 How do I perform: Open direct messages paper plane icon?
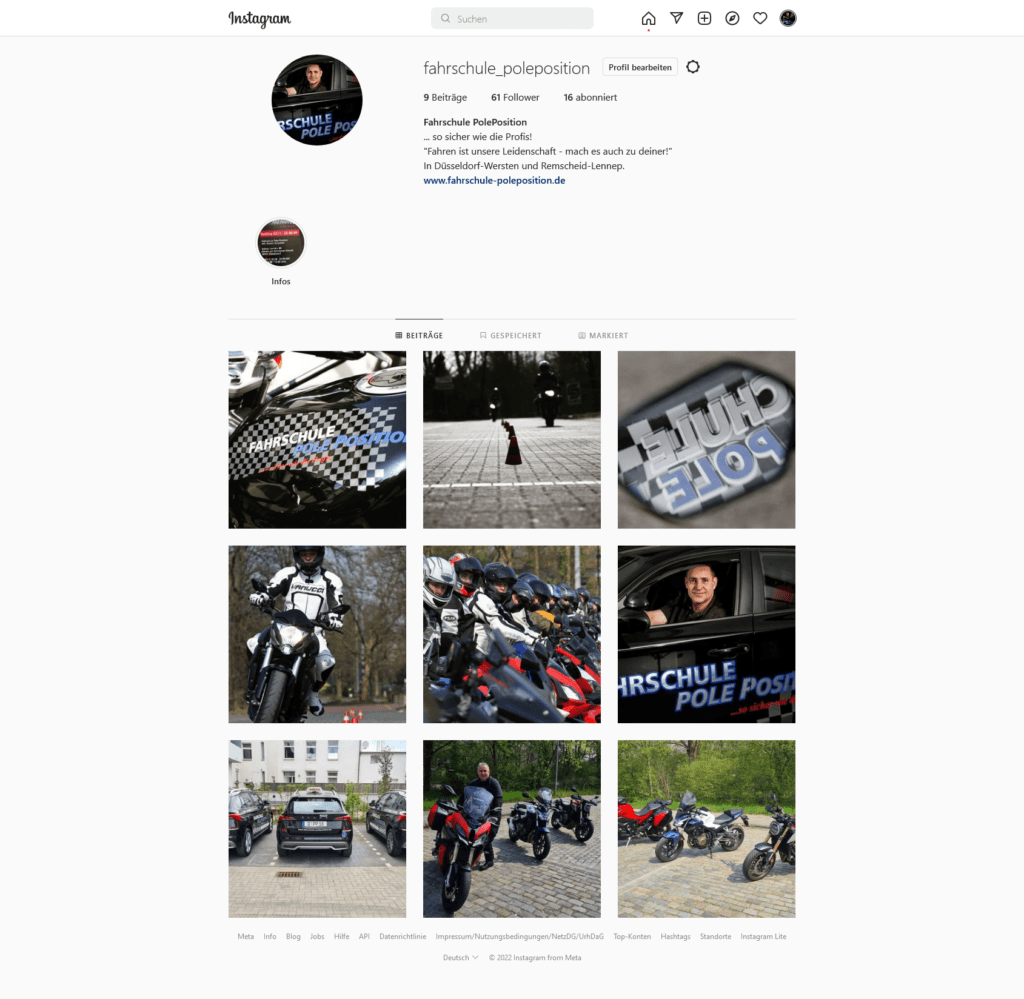676,18
